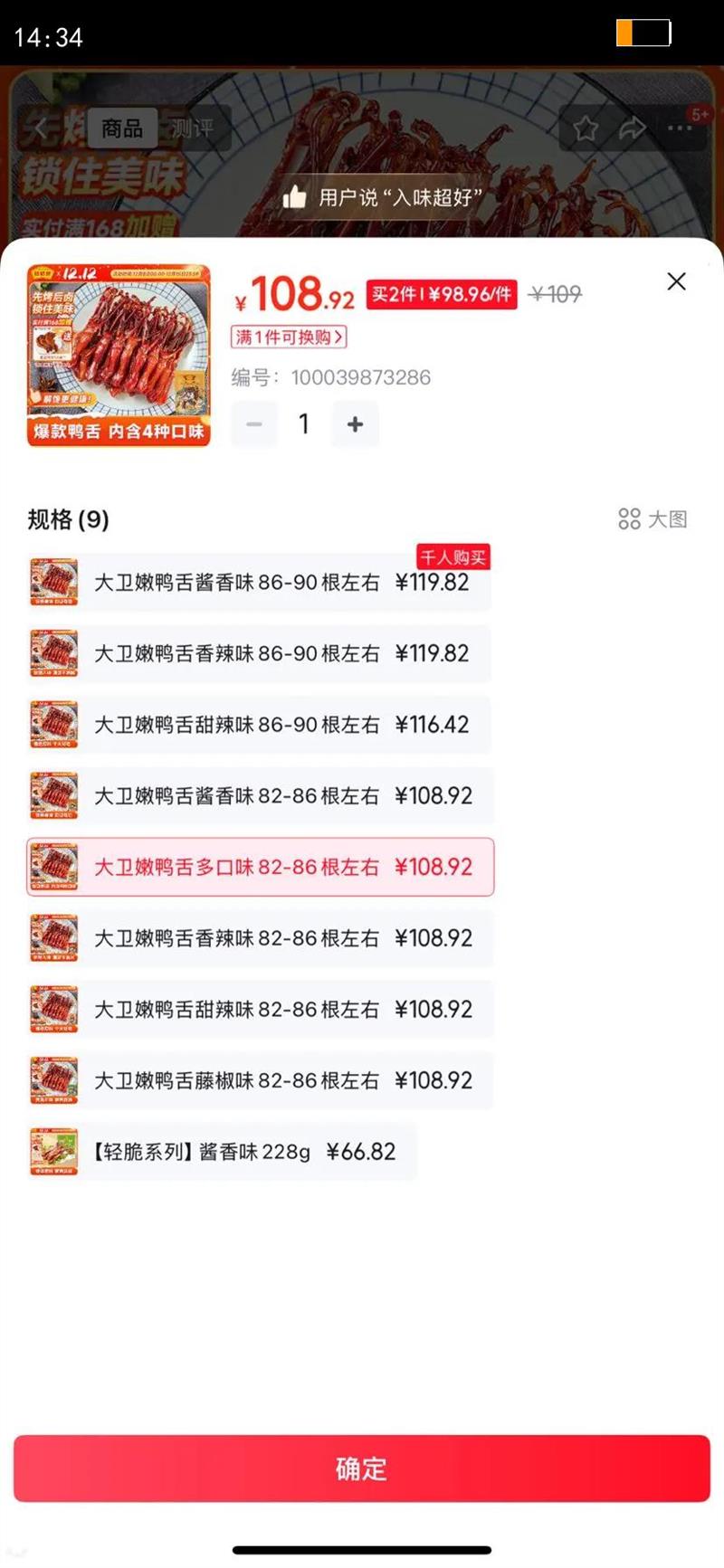Confirm selection with 确定 button
Viewport: 724px width, 1568px height.
pos(362,1468)
